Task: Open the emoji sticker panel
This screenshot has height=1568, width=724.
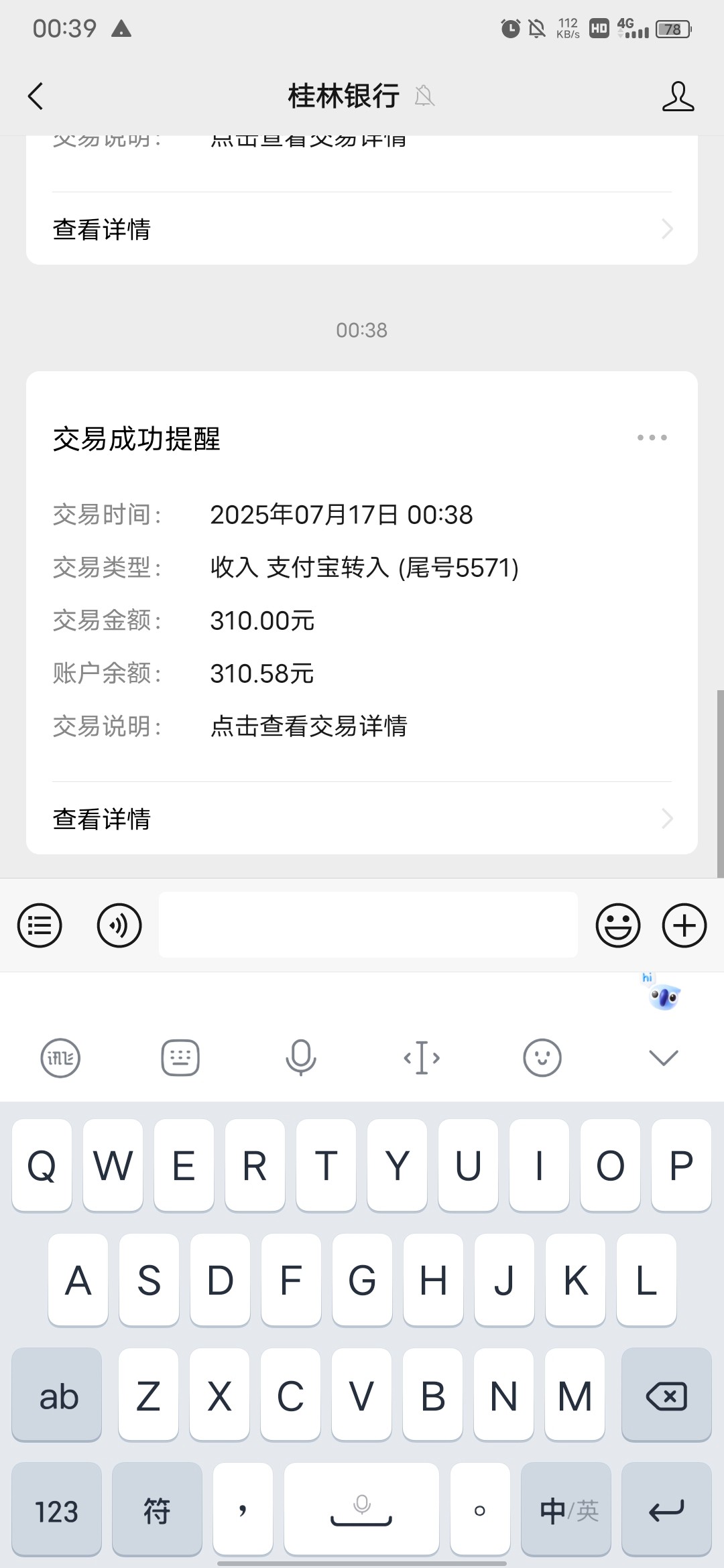Action: (x=617, y=925)
